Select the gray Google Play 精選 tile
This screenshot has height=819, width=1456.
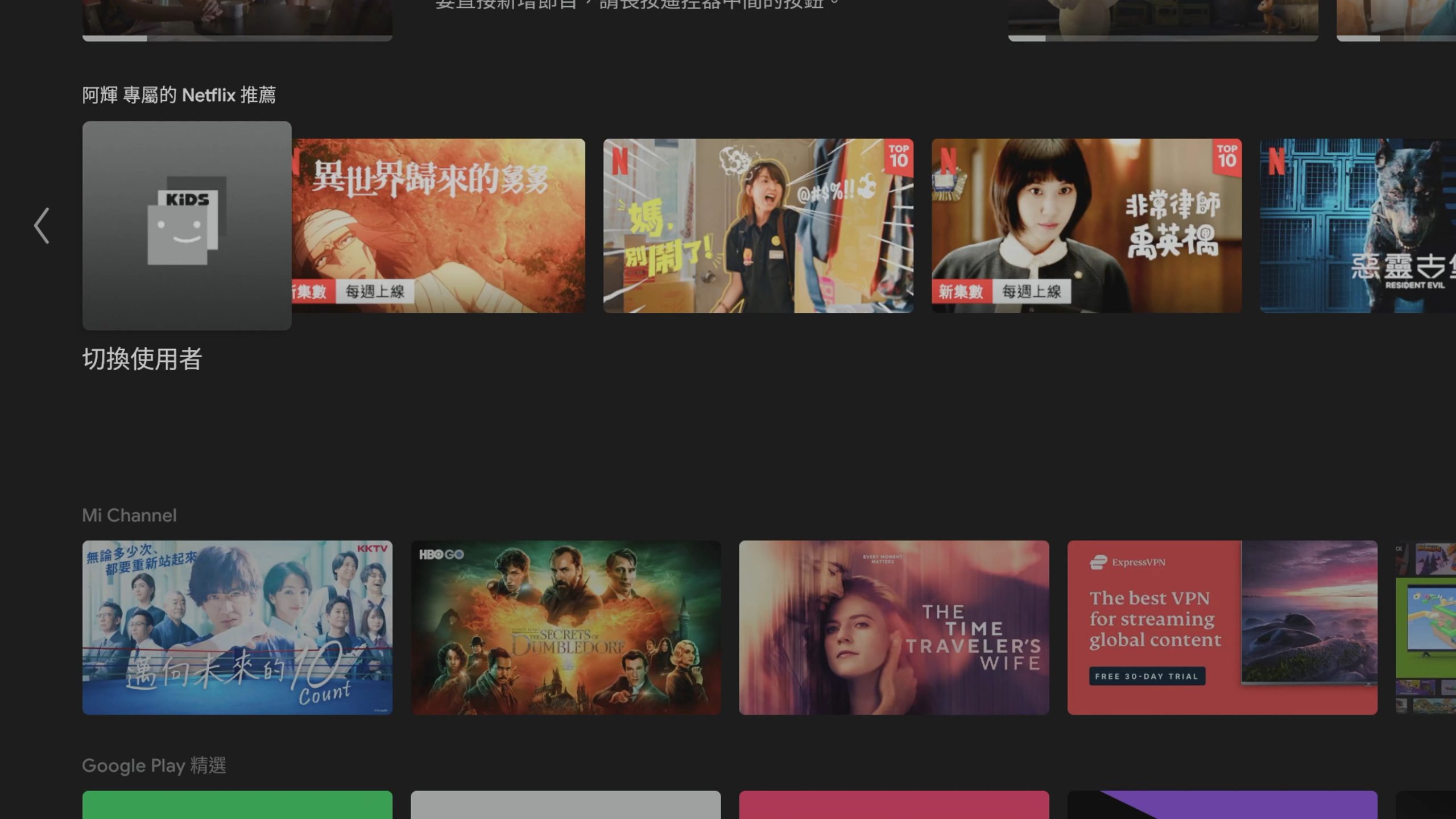point(565,805)
